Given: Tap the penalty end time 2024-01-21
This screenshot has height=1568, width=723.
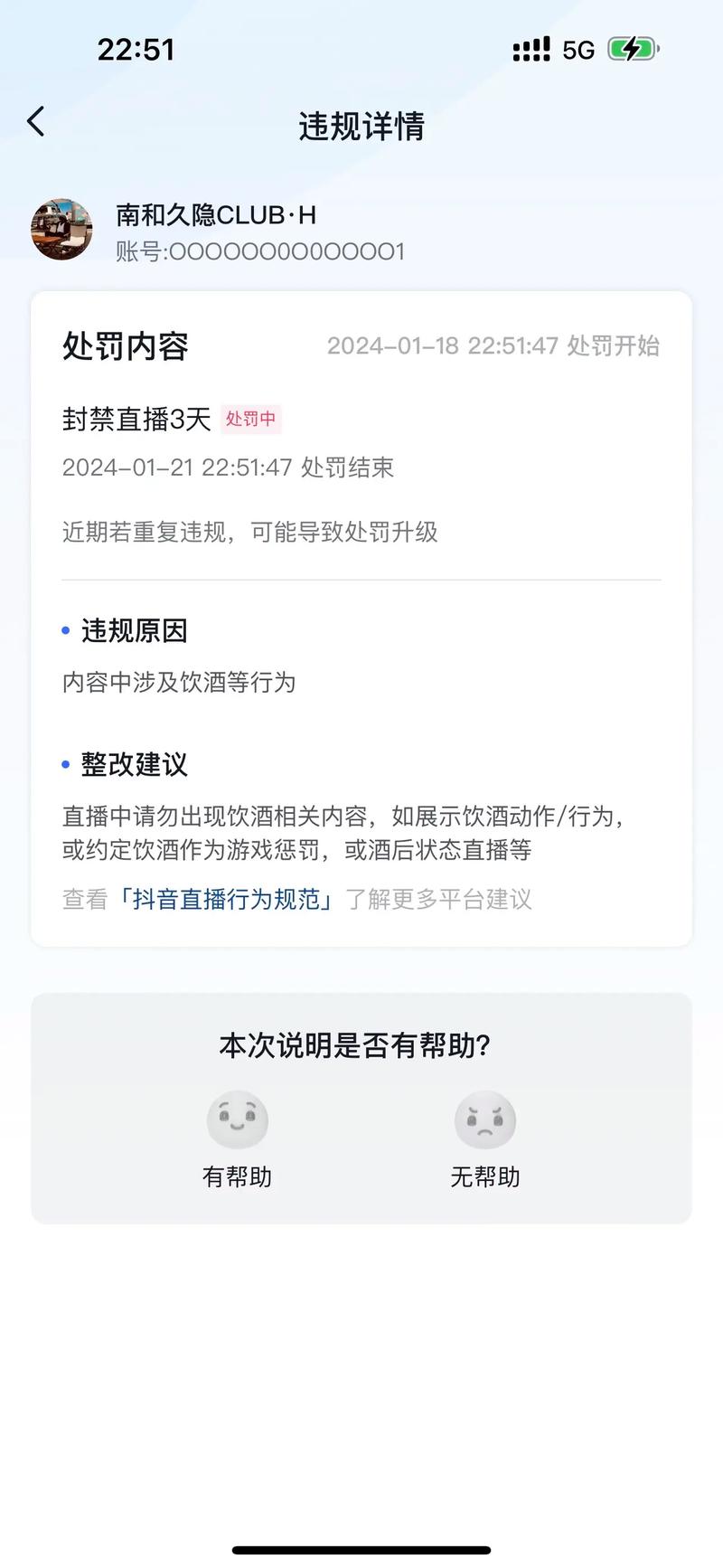Looking at the screenshot, I should click(x=228, y=468).
